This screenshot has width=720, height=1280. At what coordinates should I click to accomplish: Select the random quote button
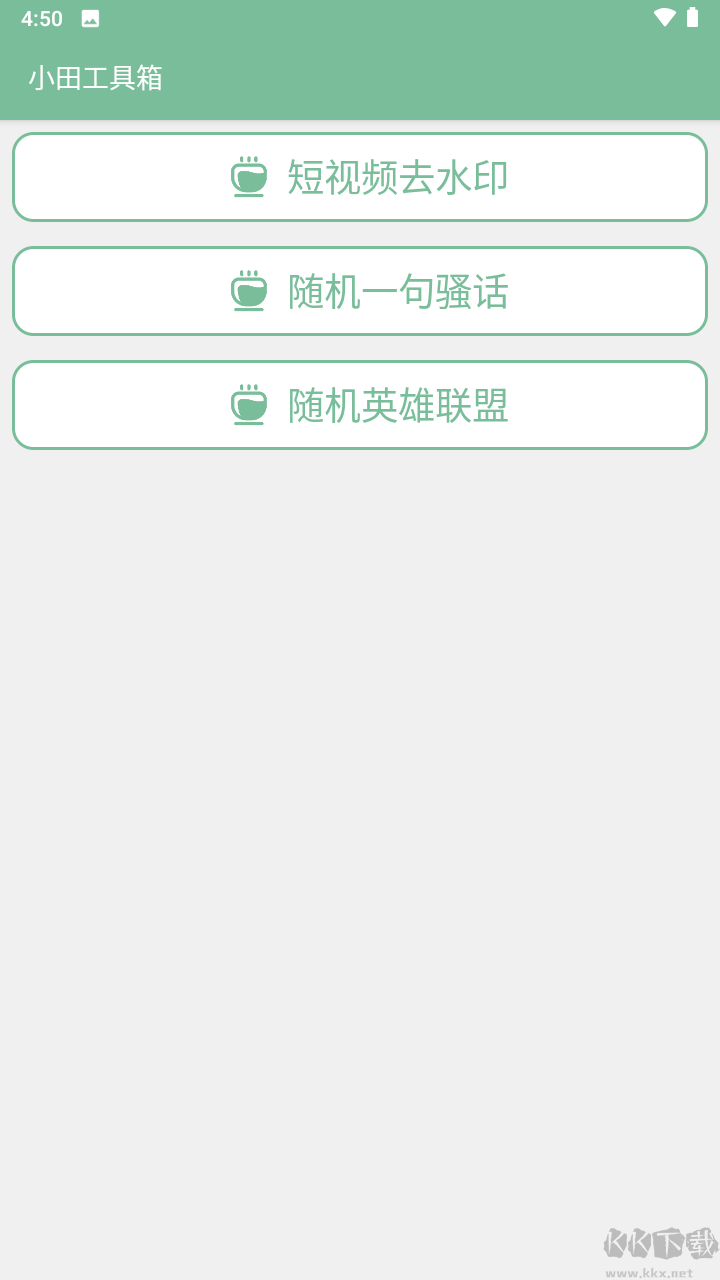click(x=360, y=291)
